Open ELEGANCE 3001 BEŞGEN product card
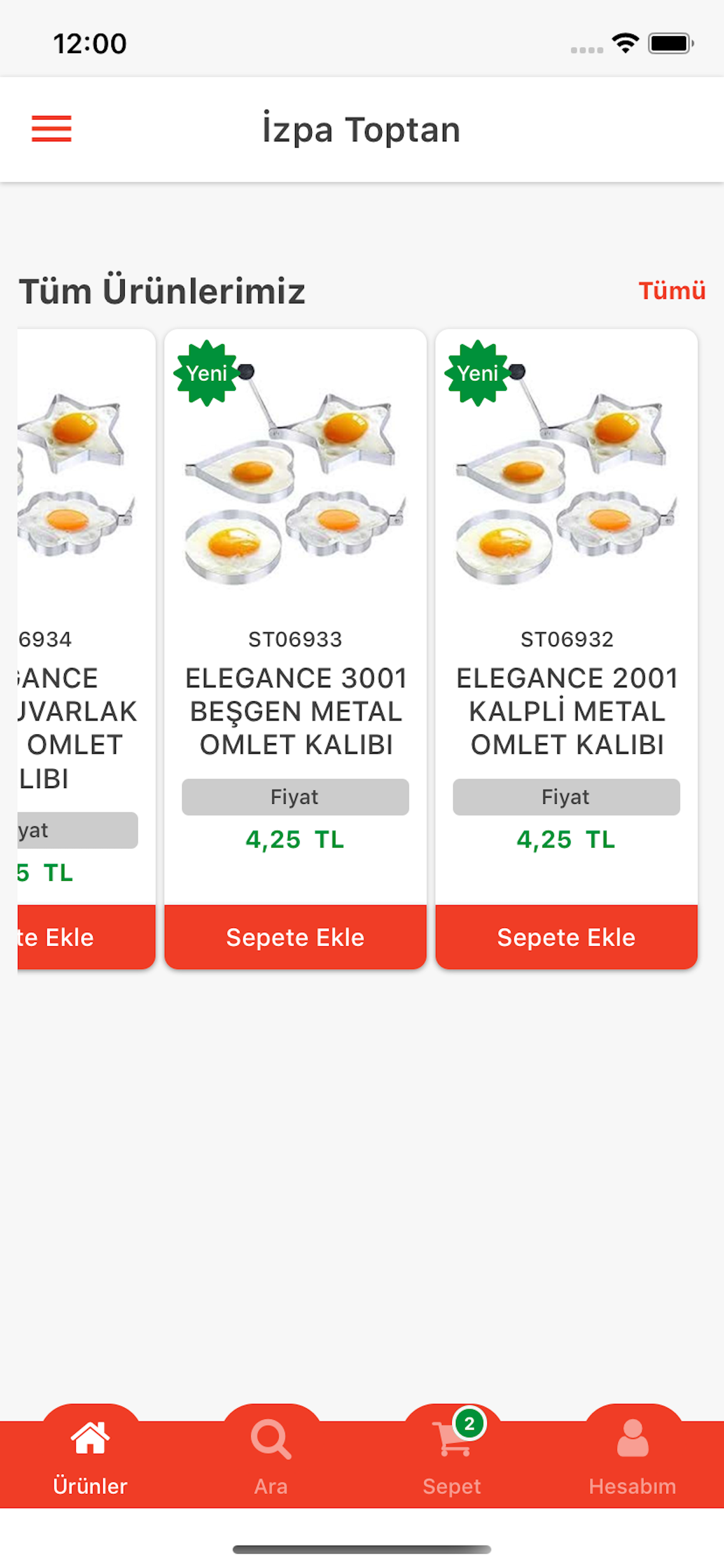 tap(295, 710)
